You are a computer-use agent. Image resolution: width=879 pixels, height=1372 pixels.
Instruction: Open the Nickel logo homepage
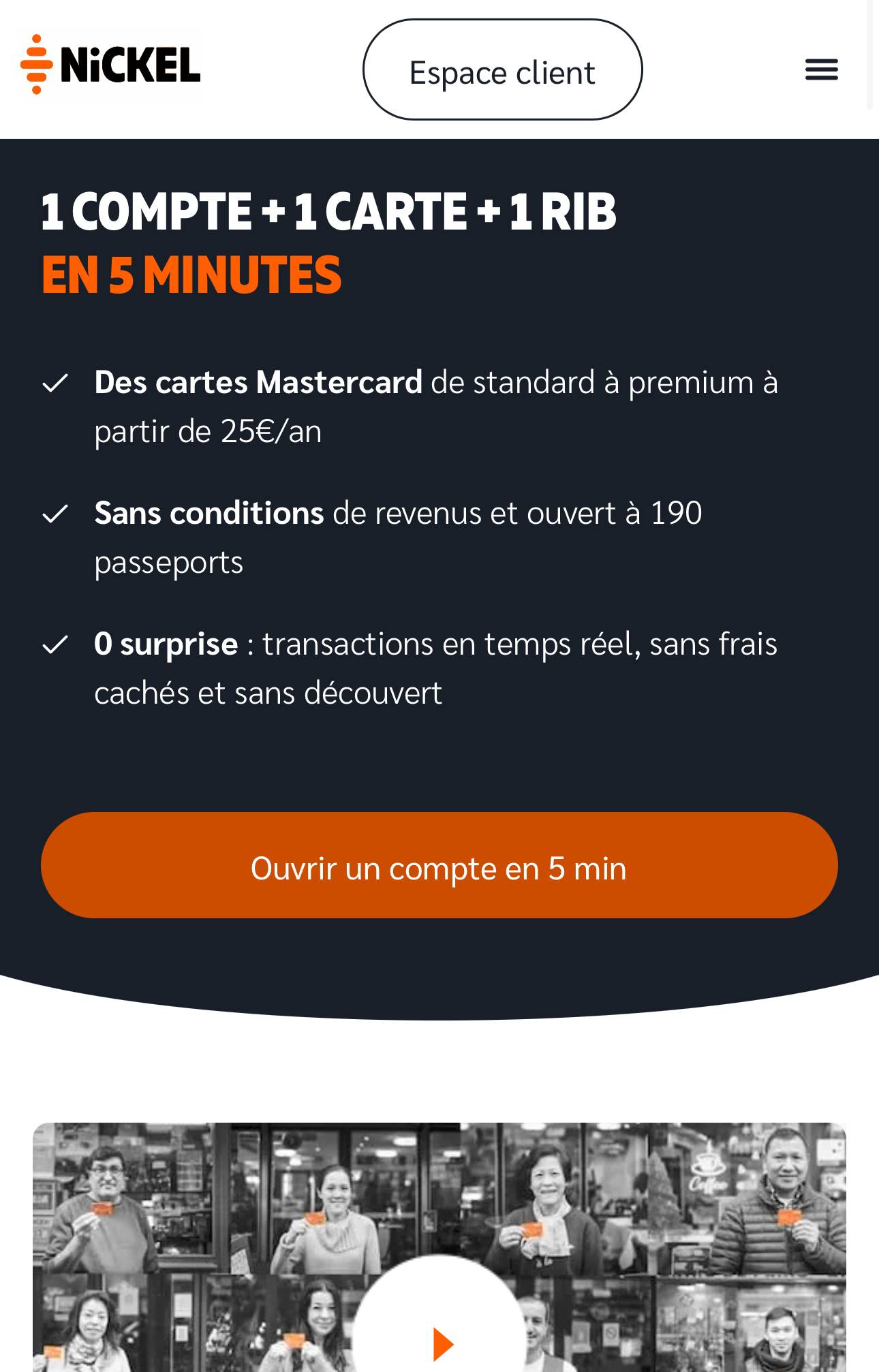click(x=110, y=65)
